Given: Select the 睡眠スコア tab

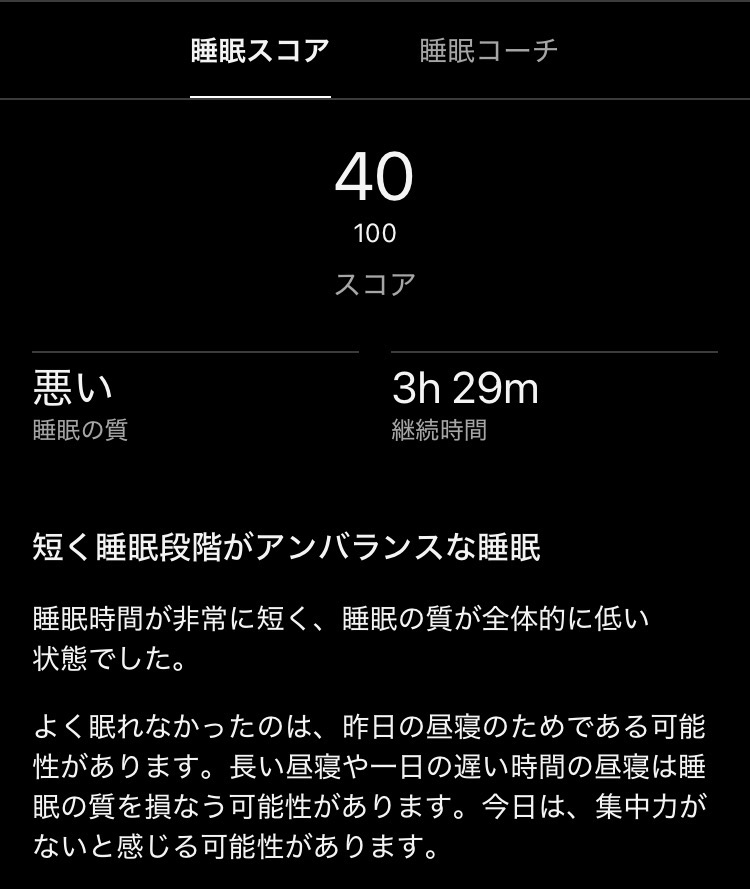Looking at the screenshot, I should 260,51.
